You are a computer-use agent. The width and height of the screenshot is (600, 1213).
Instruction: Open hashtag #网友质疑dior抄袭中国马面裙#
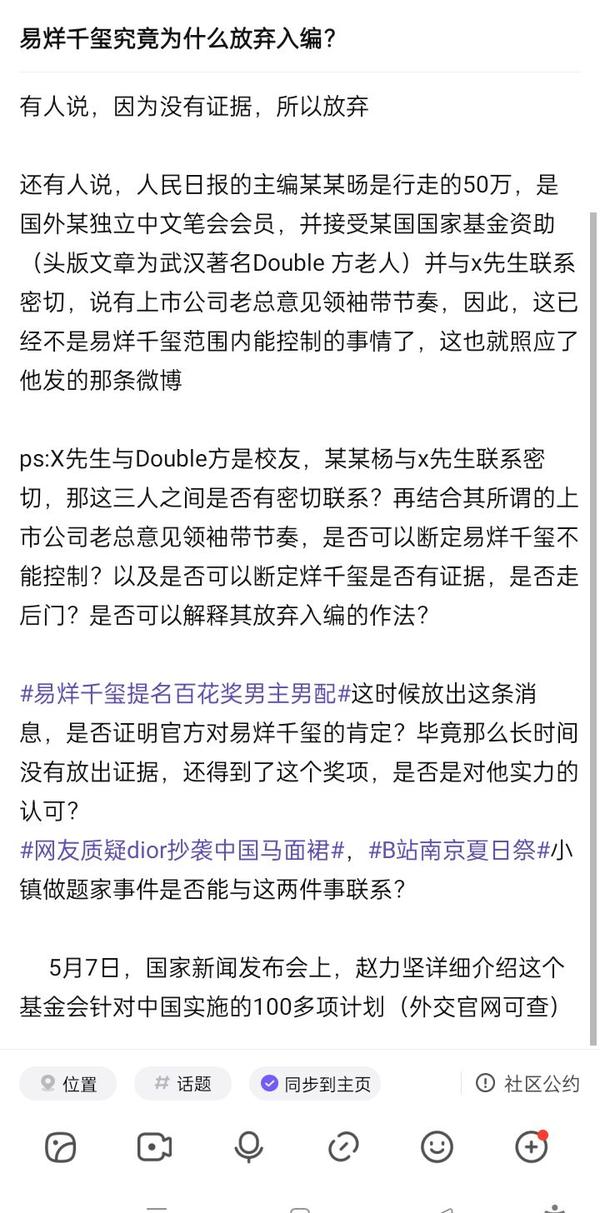click(x=183, y=851)
